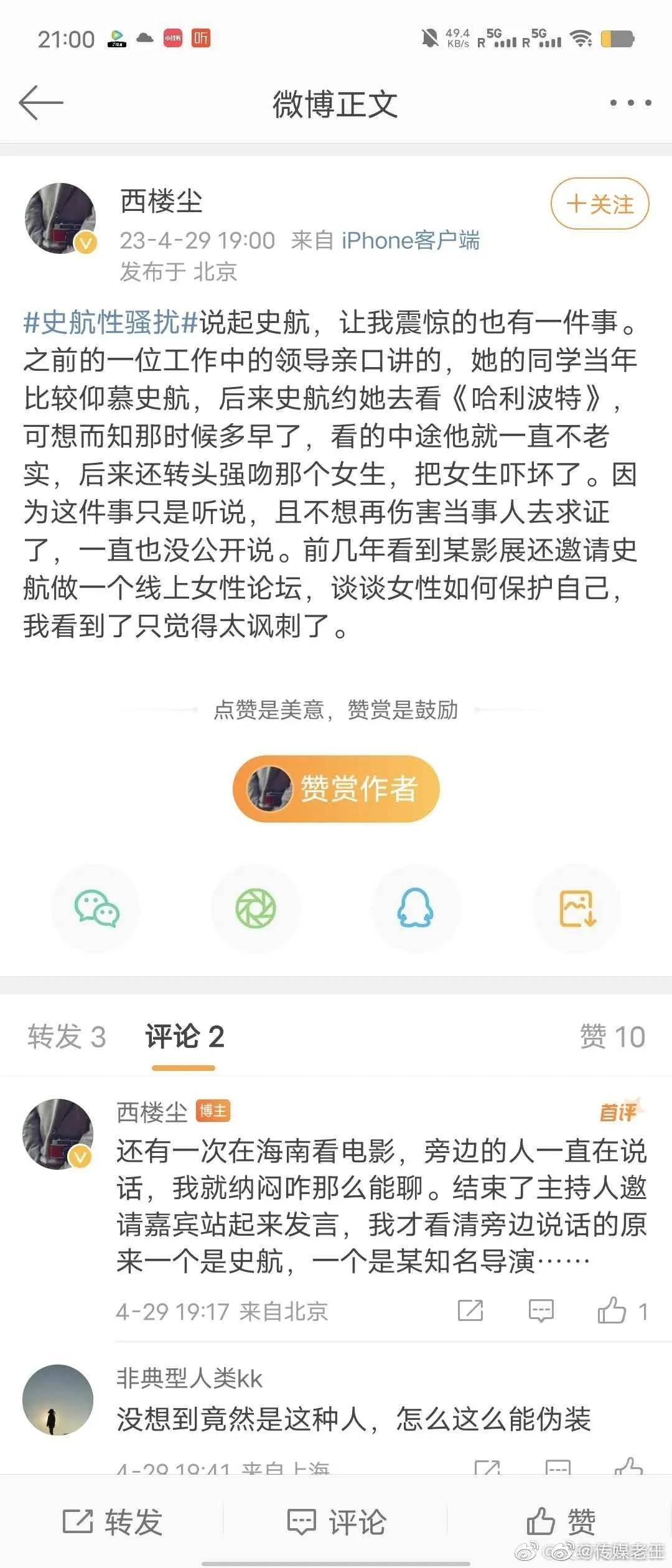Tap 评论 in the bottom bar
This screenshot has width=672, height=1568.
coord(336,1523)
